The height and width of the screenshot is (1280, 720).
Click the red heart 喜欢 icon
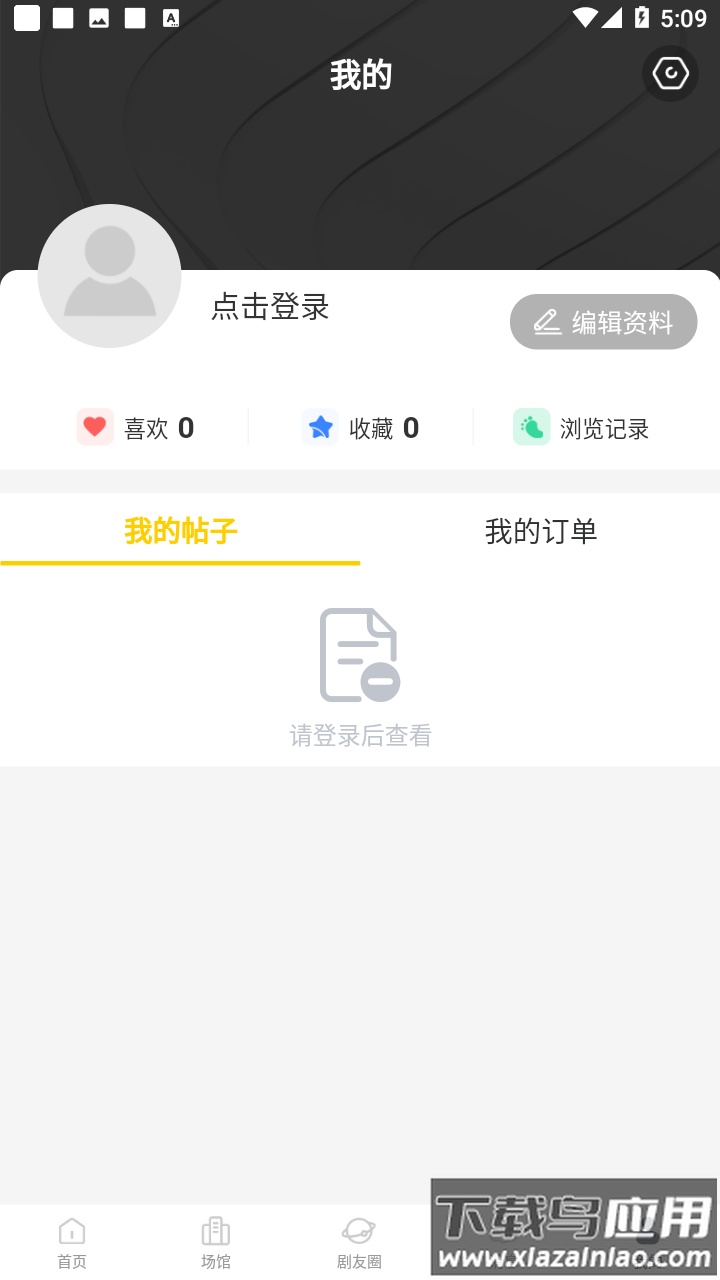pos(95,427)
